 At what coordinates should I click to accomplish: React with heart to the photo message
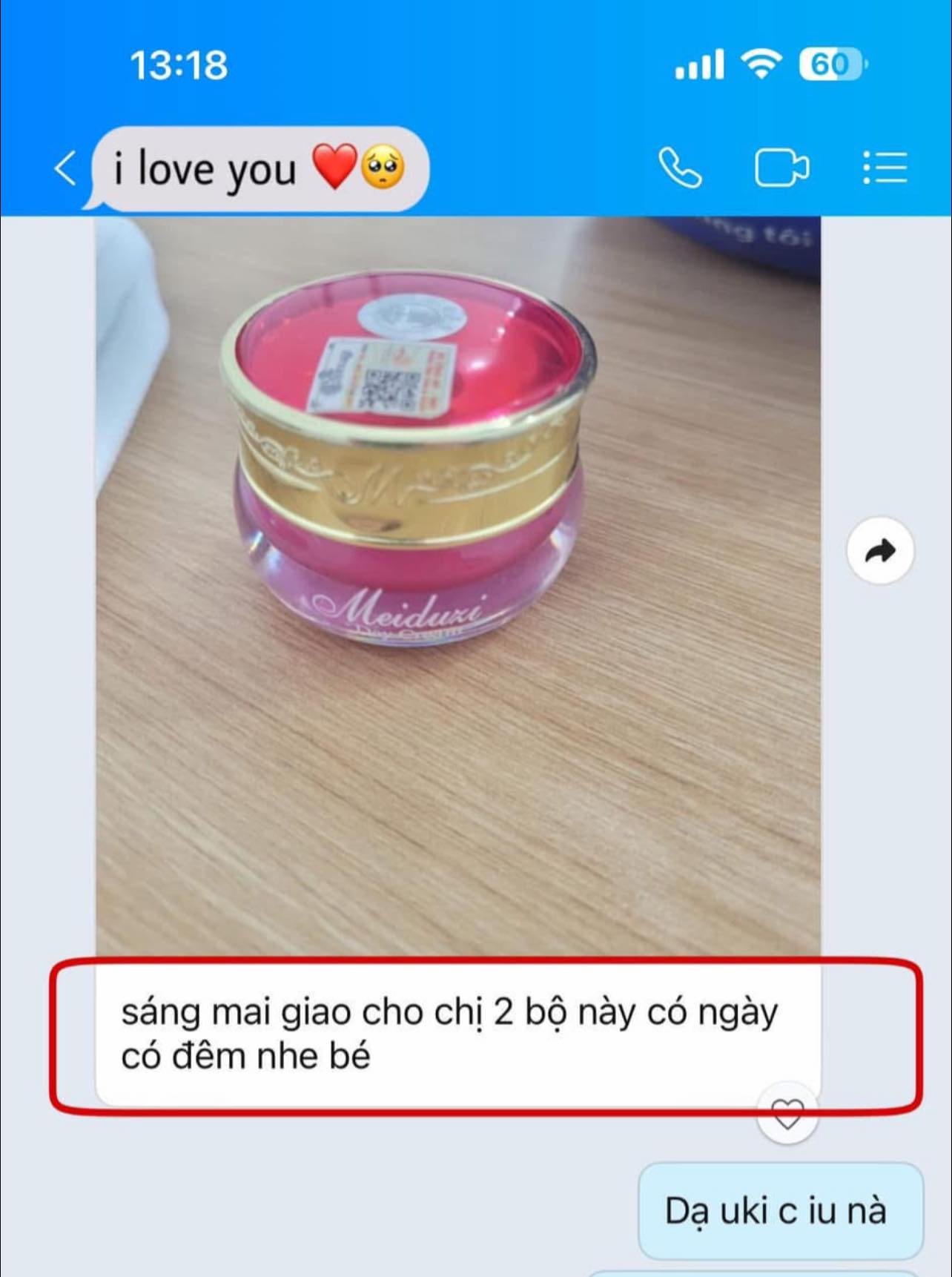click(787, 1114)
